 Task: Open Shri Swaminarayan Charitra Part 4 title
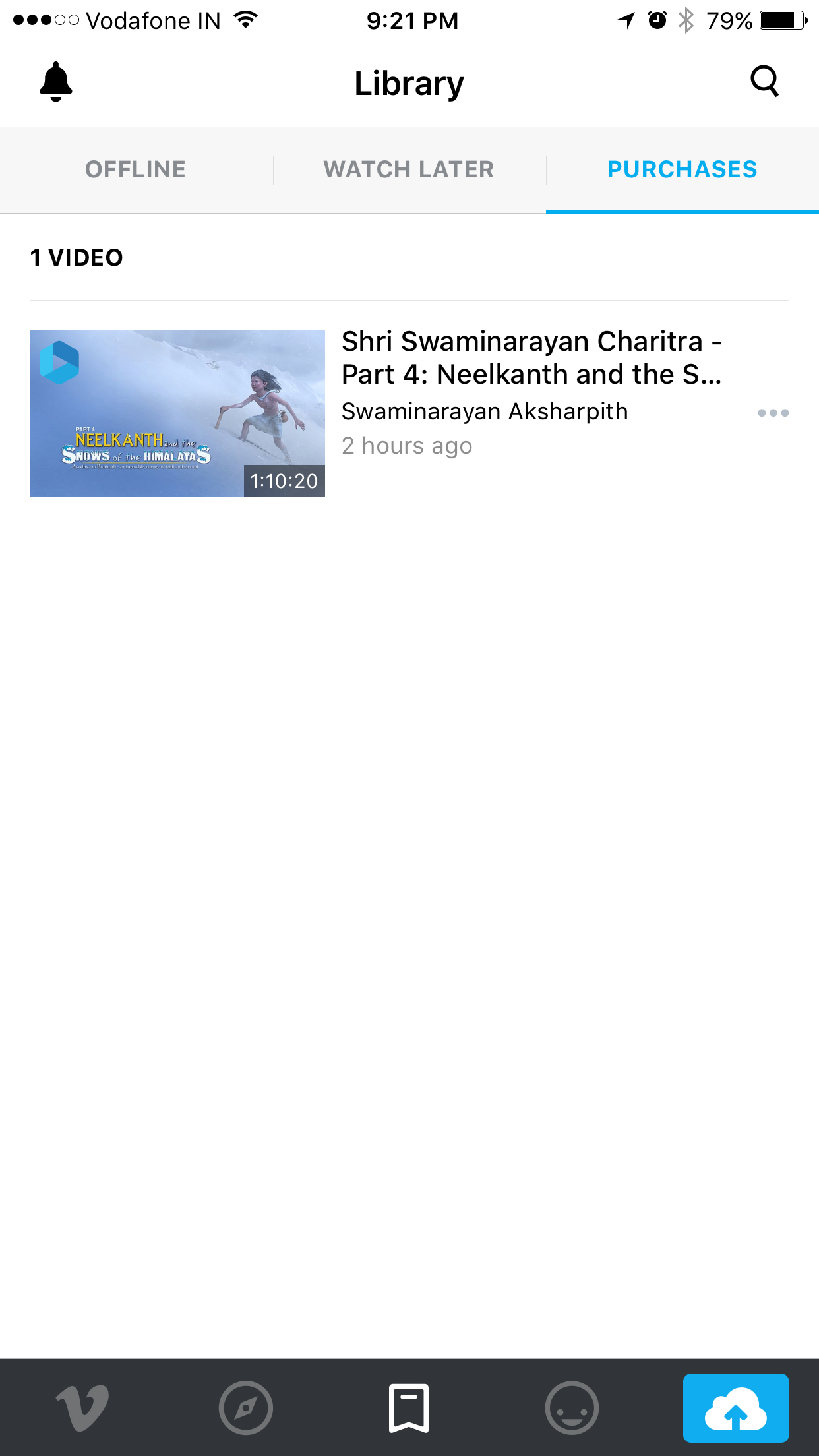[x=531, y=358]
